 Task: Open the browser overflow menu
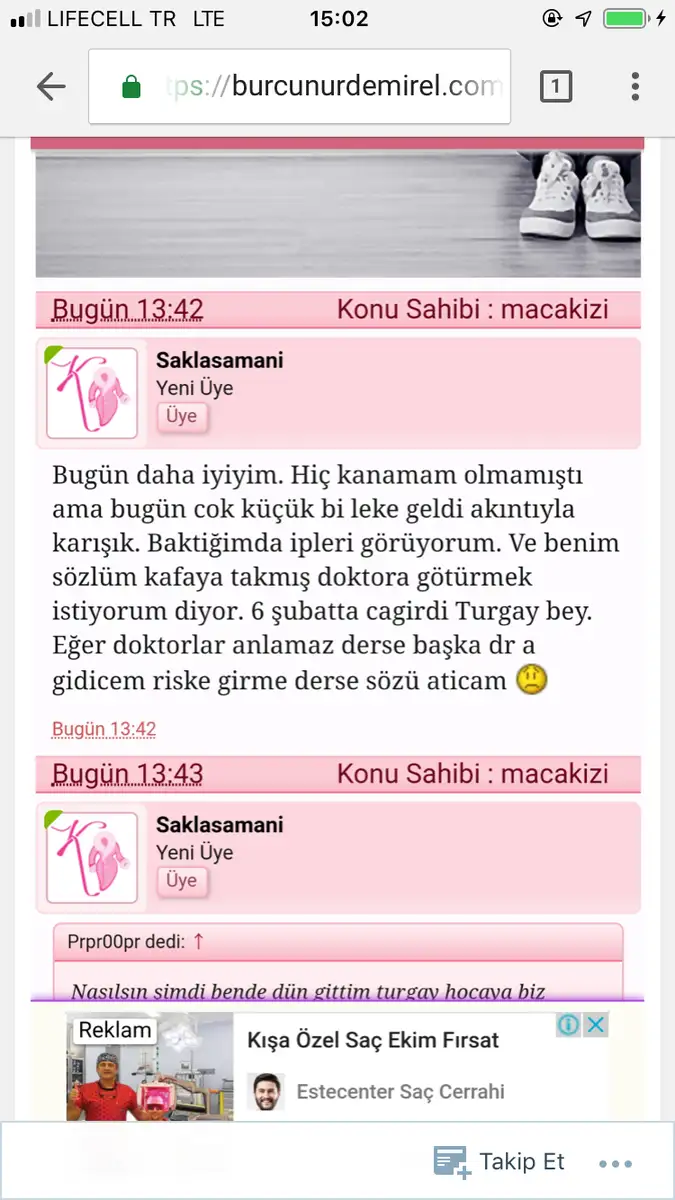635,87
